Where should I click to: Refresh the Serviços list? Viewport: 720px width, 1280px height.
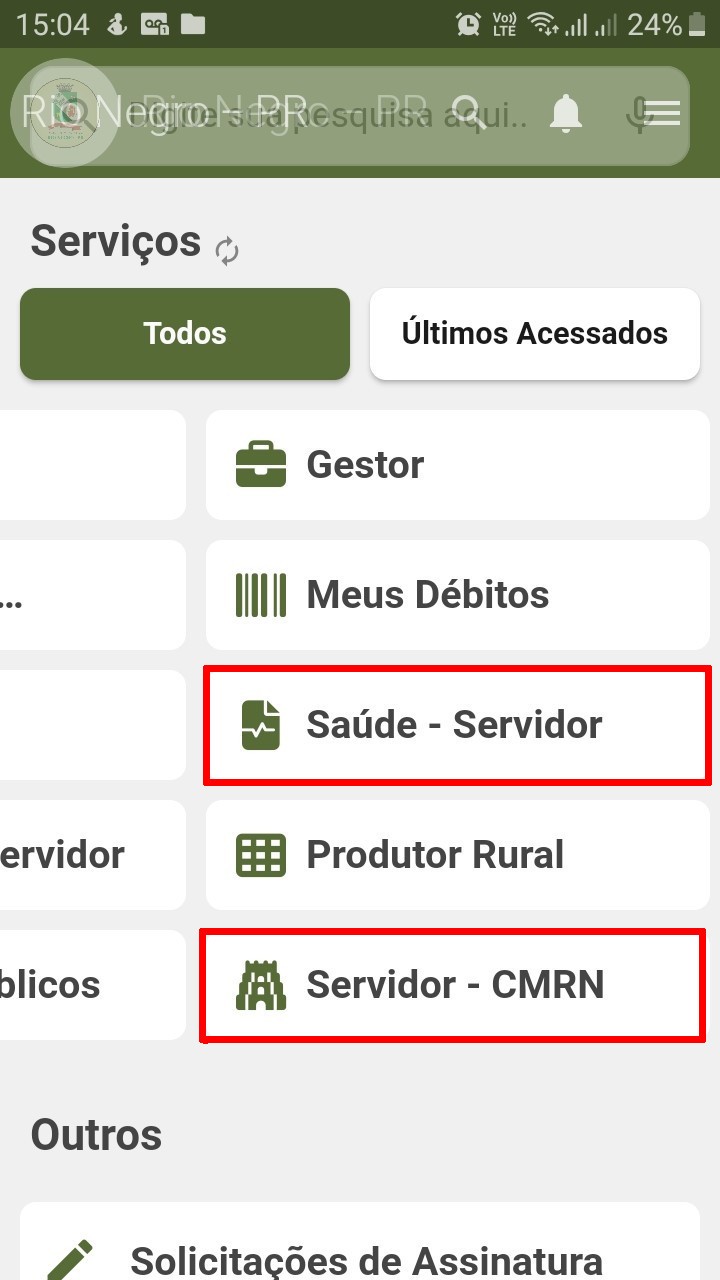point(228,251)
